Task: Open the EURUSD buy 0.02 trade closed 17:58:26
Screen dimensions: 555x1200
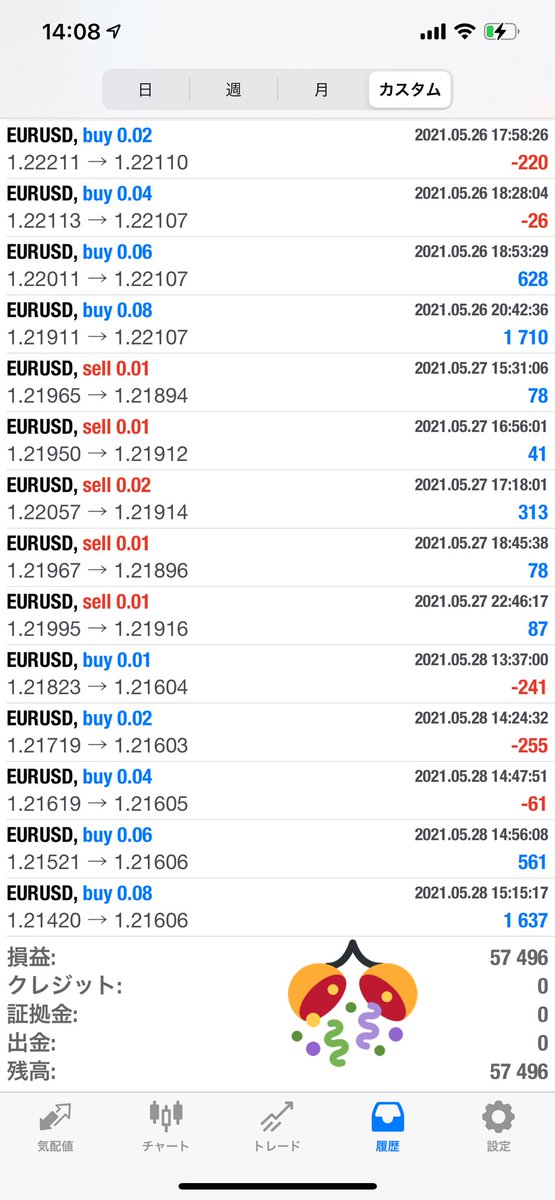Action: 277,149
